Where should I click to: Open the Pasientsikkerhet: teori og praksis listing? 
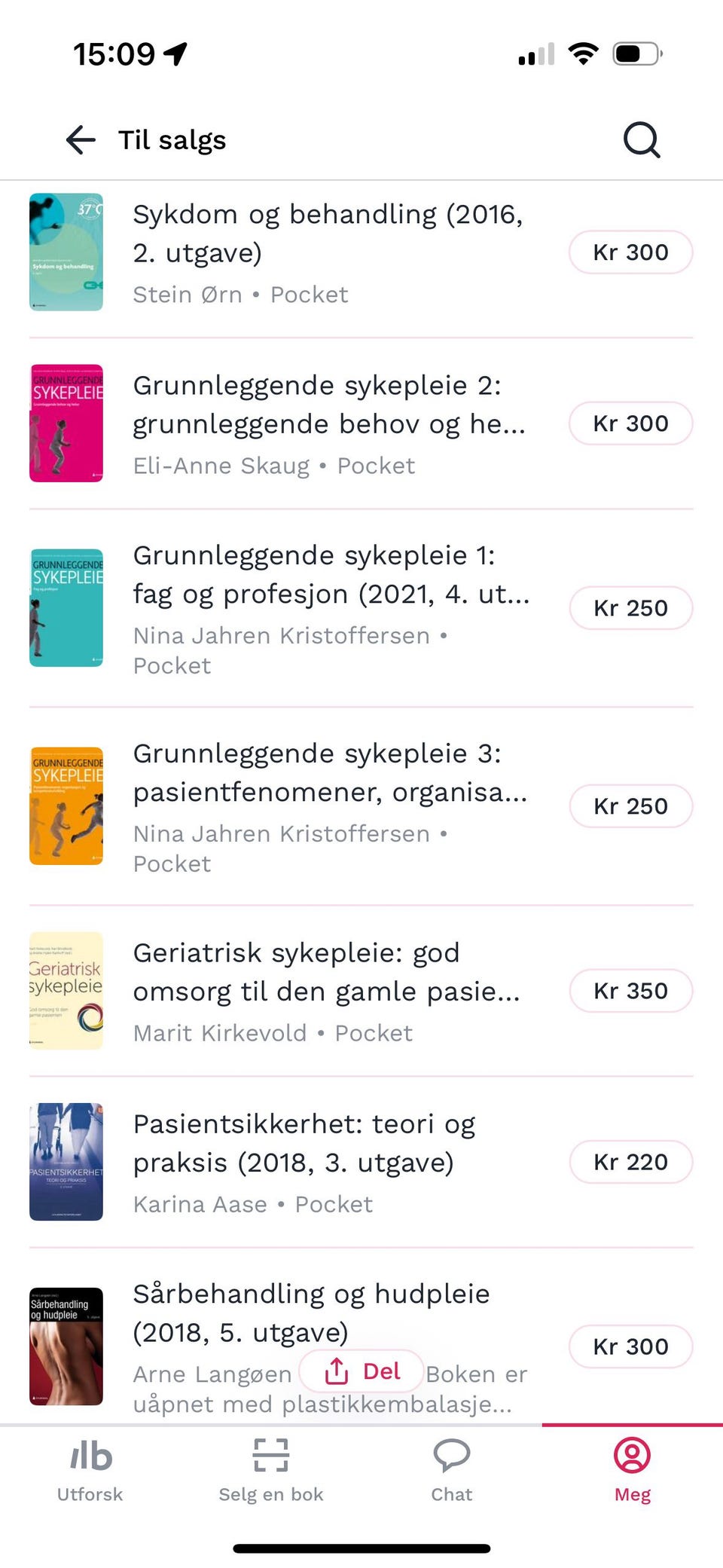click(301, 1143)
